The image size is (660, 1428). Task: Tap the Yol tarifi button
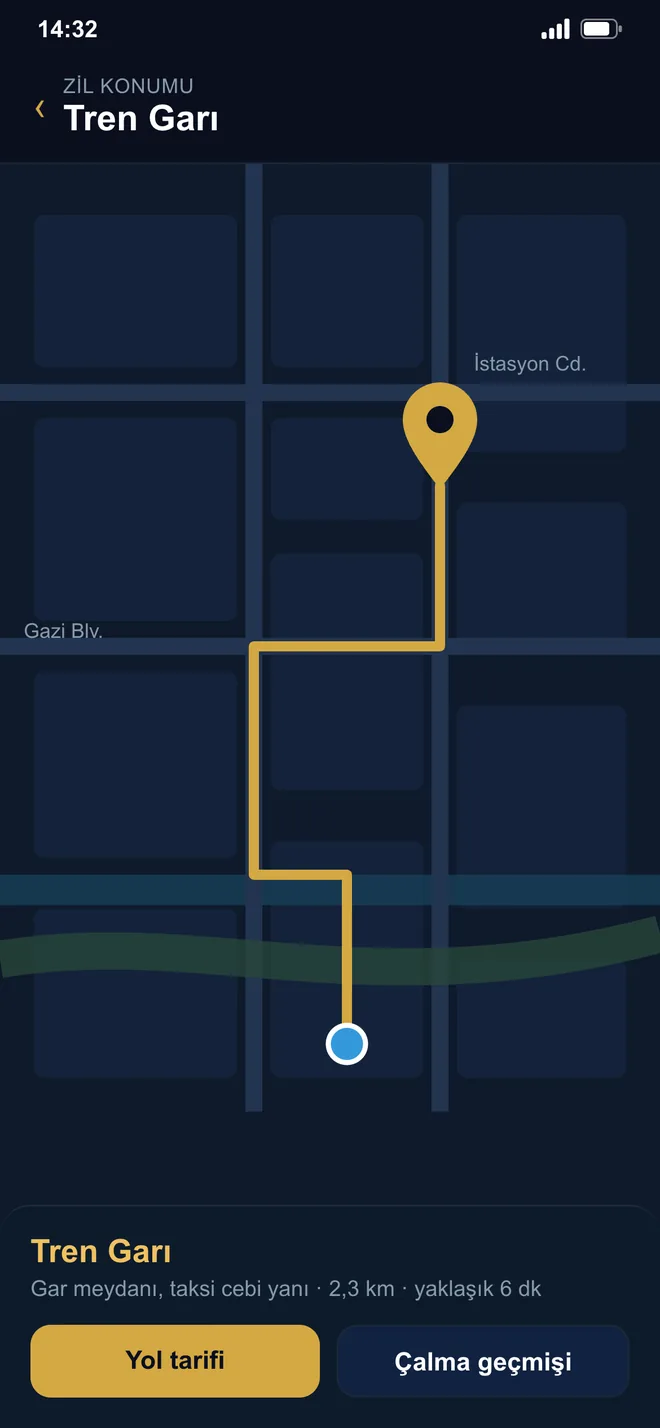point(175,1360)
